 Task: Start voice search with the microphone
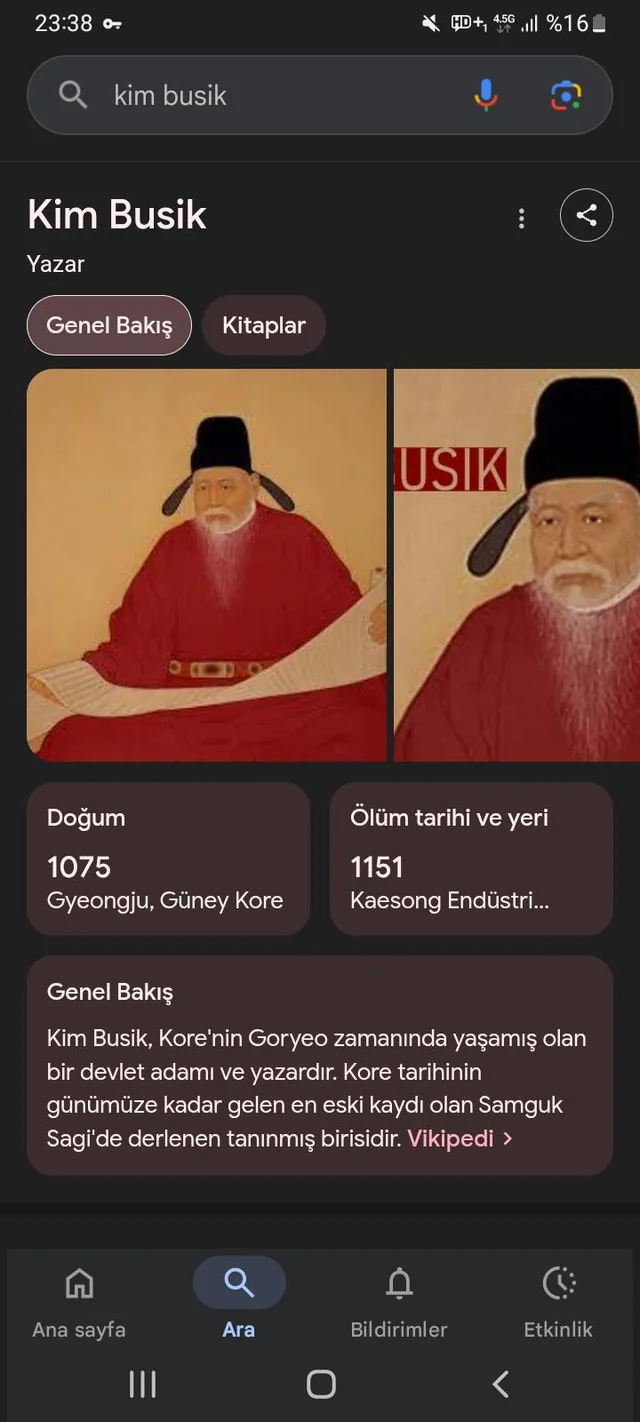pyautogui.click(x=486, y=95)
